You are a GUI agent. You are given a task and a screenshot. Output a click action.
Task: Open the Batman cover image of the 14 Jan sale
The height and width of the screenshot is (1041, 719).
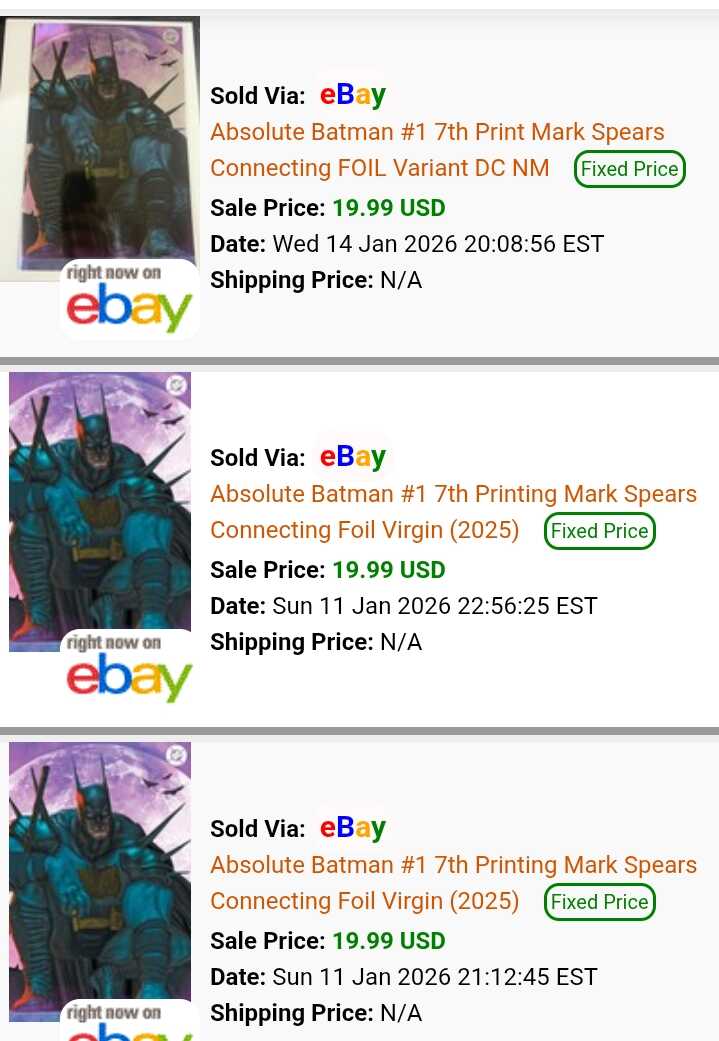tap(100, 140)
